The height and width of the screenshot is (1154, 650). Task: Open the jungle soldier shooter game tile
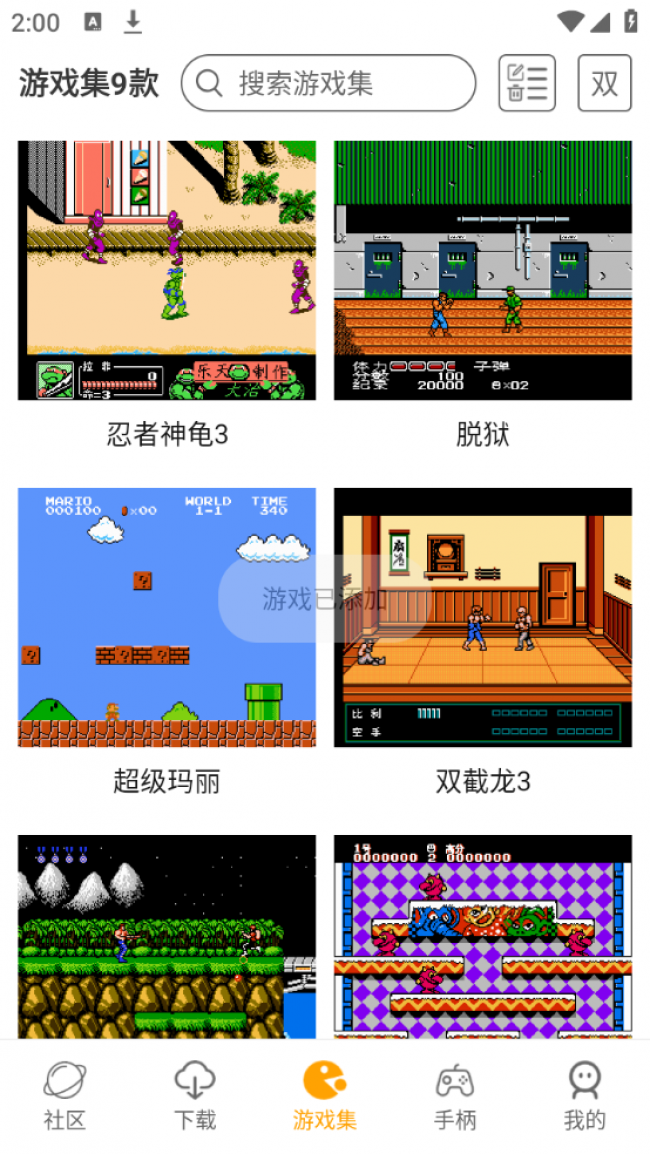pos(167,936)
